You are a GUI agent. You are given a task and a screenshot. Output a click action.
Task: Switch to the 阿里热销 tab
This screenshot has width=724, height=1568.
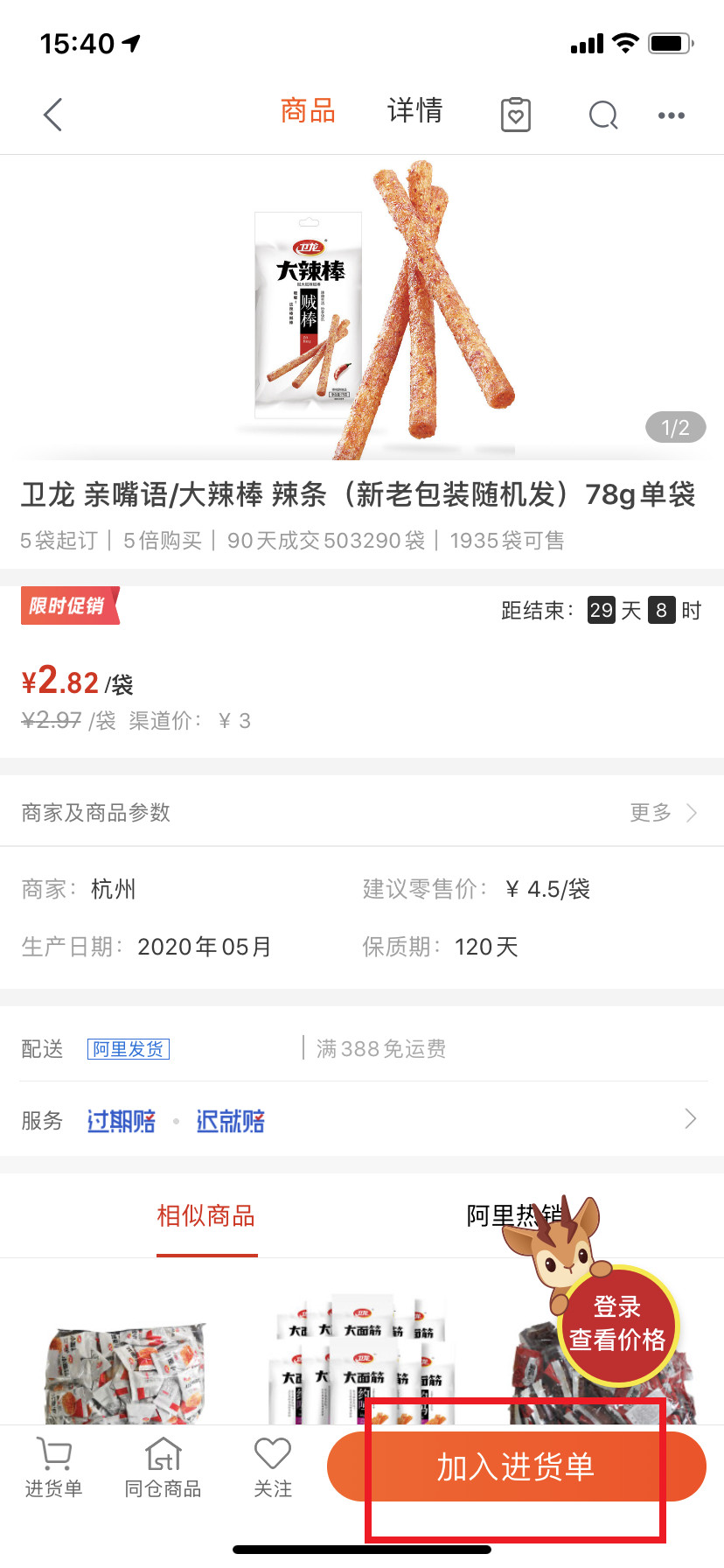(519, 1215)
